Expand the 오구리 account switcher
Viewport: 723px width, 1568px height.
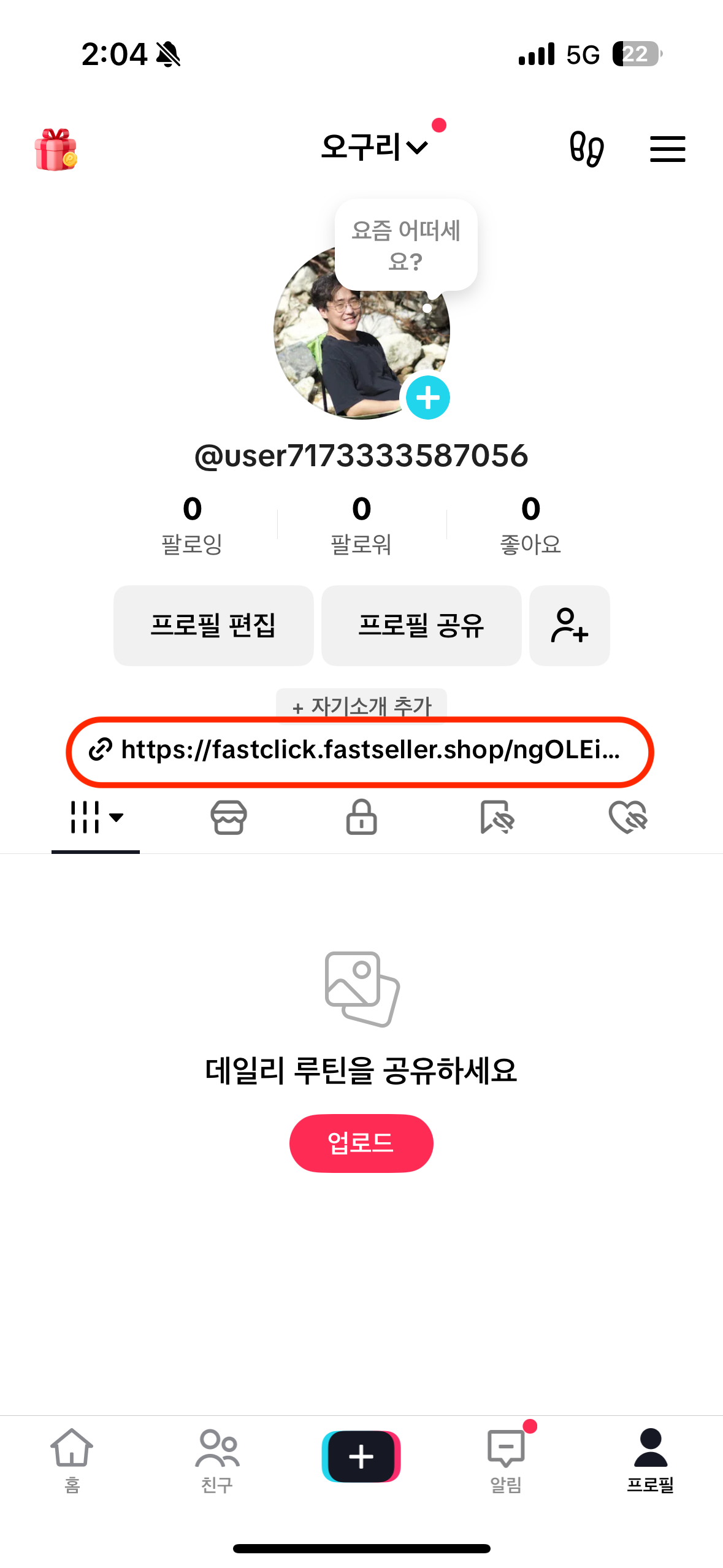374,147
